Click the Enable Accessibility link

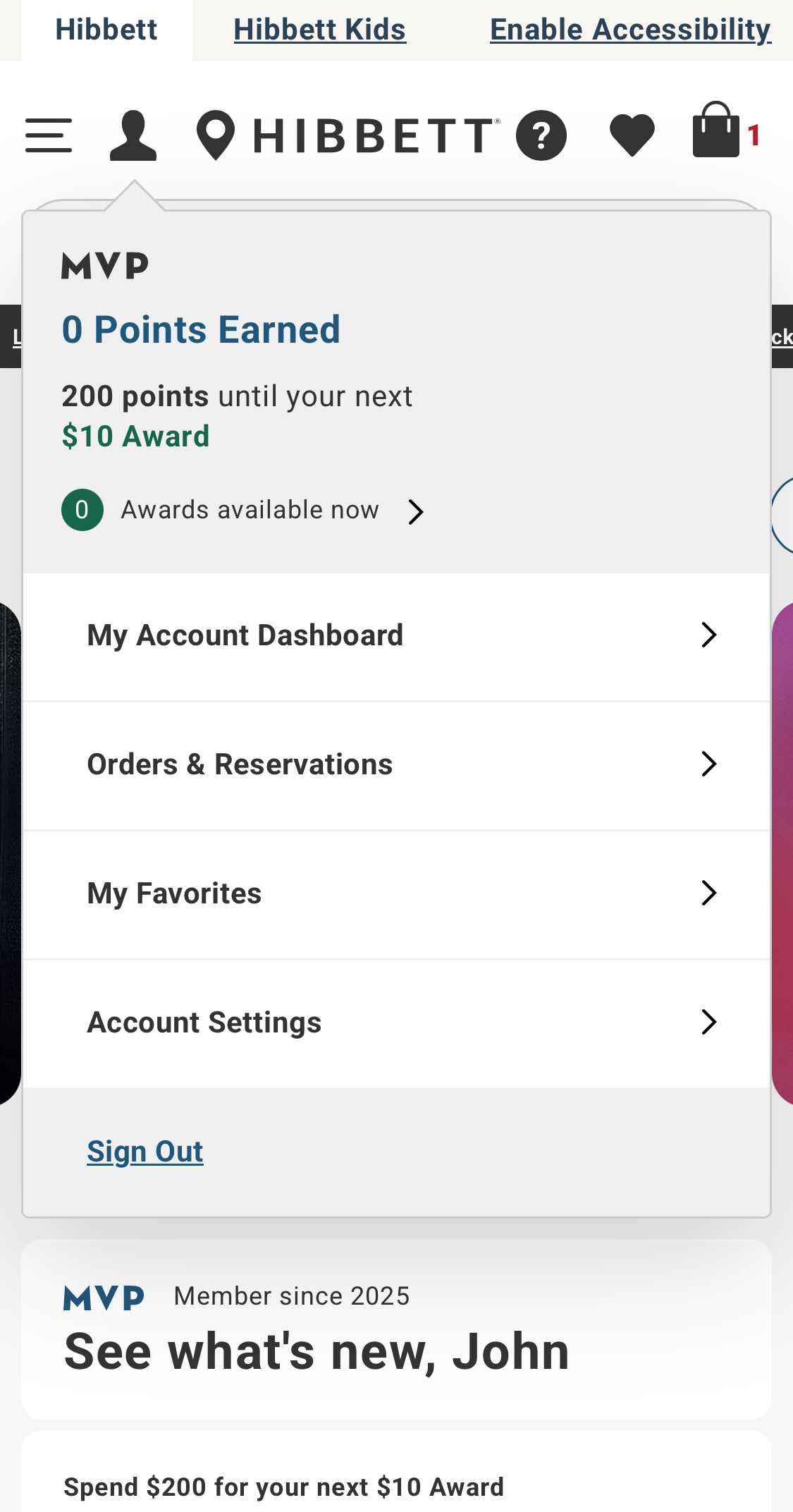629,30
